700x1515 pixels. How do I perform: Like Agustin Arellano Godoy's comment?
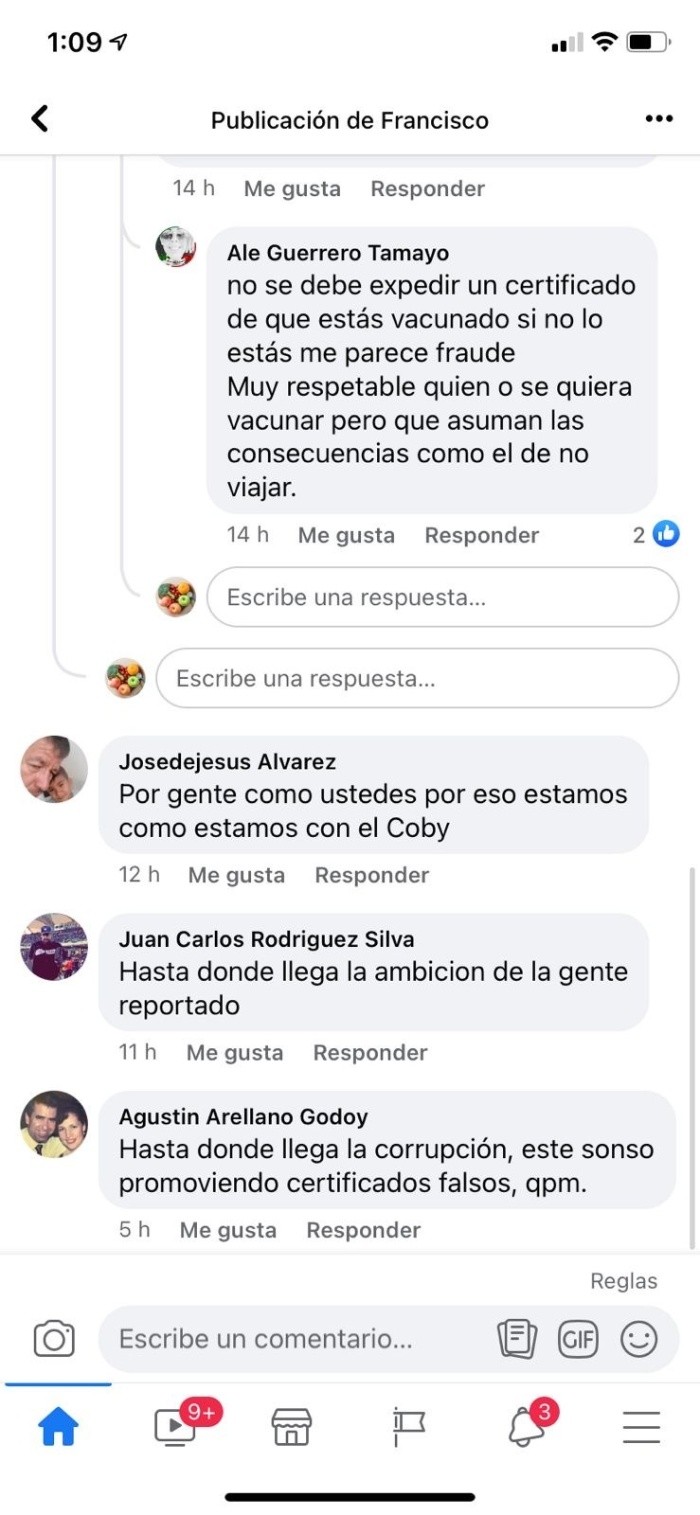pyautogui.click(x=228, y=1230)
